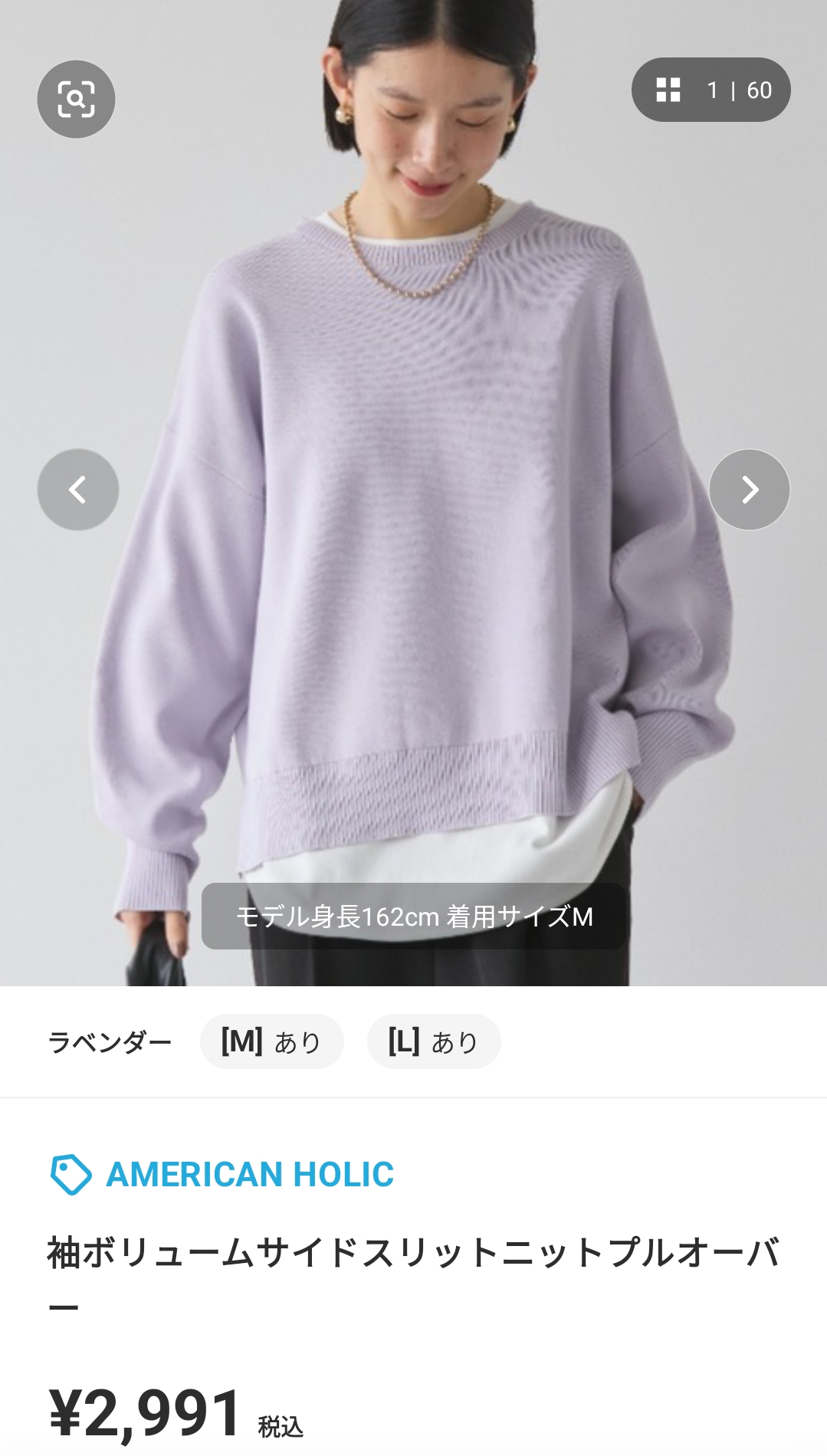
Task: Select size M in lavender
Action: 271,1041
